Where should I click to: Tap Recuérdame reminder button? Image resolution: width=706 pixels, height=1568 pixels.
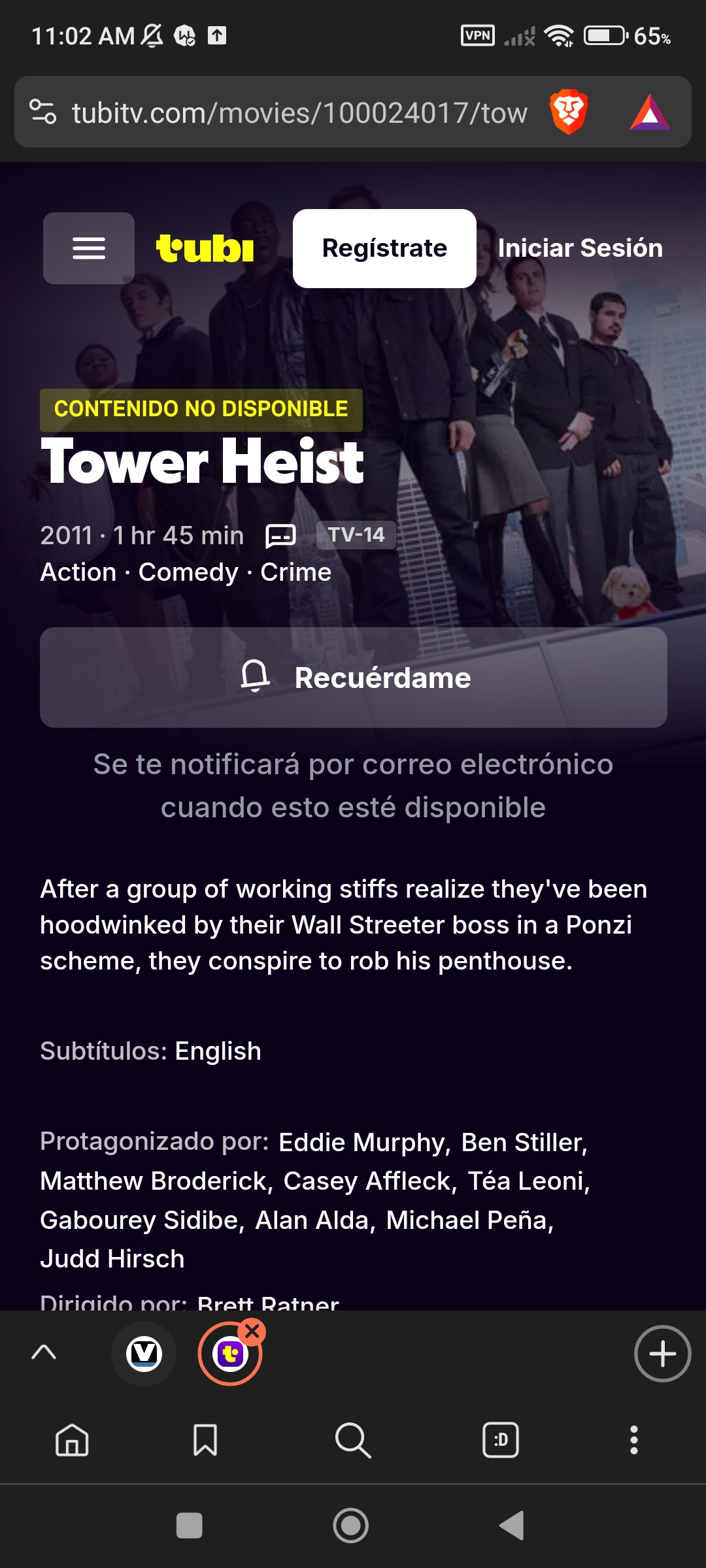[354, 678]
